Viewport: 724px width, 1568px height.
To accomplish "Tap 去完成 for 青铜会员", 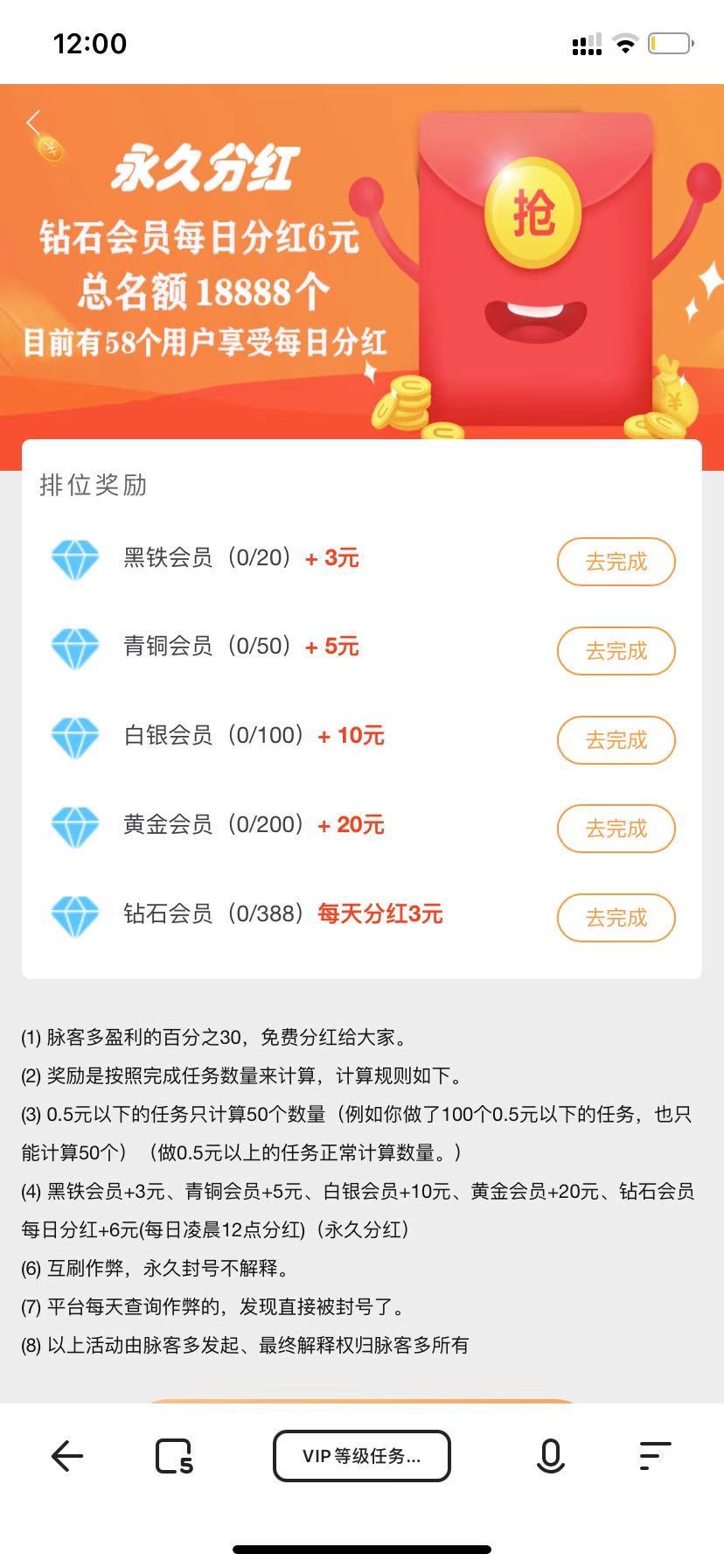I will click(x=616, y=651).
